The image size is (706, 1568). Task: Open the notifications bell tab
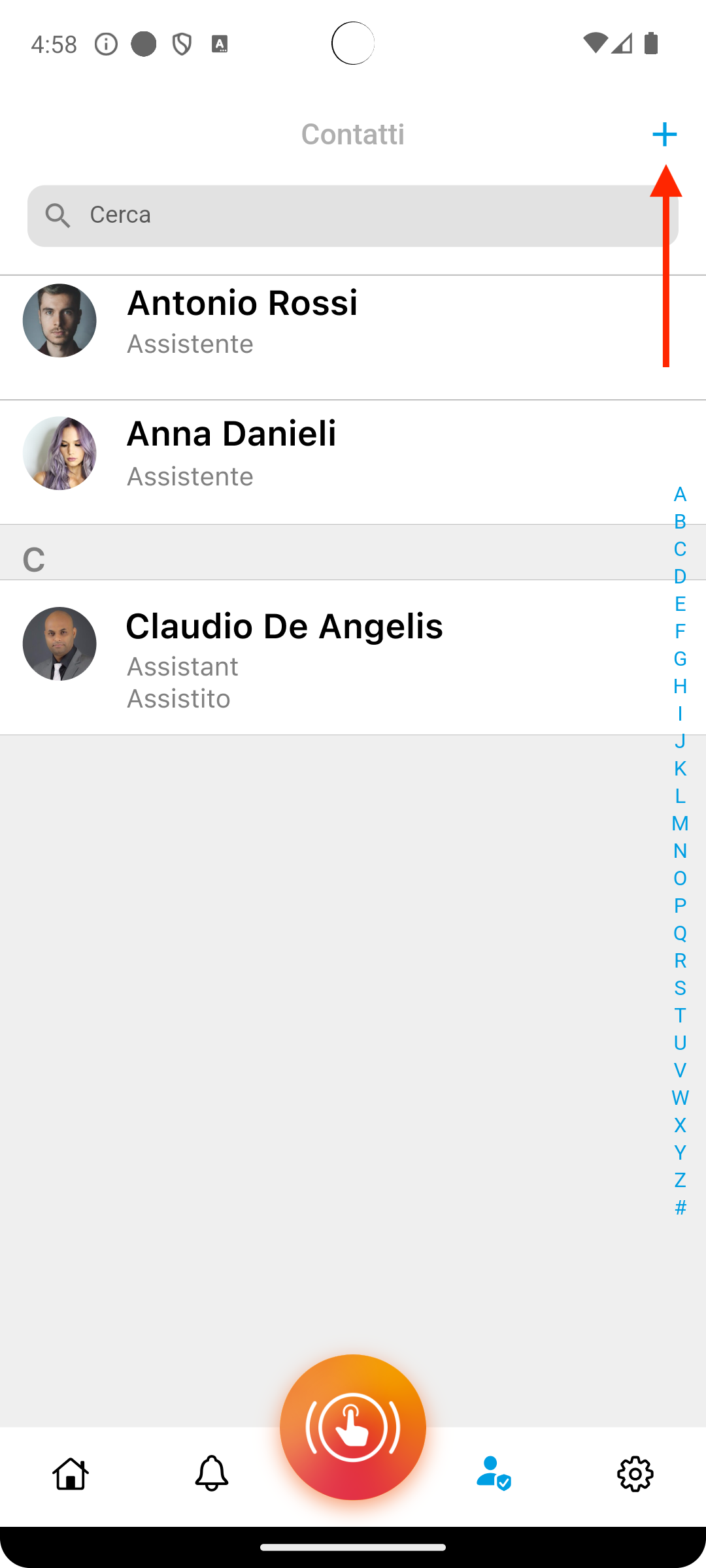(212, 1473)
